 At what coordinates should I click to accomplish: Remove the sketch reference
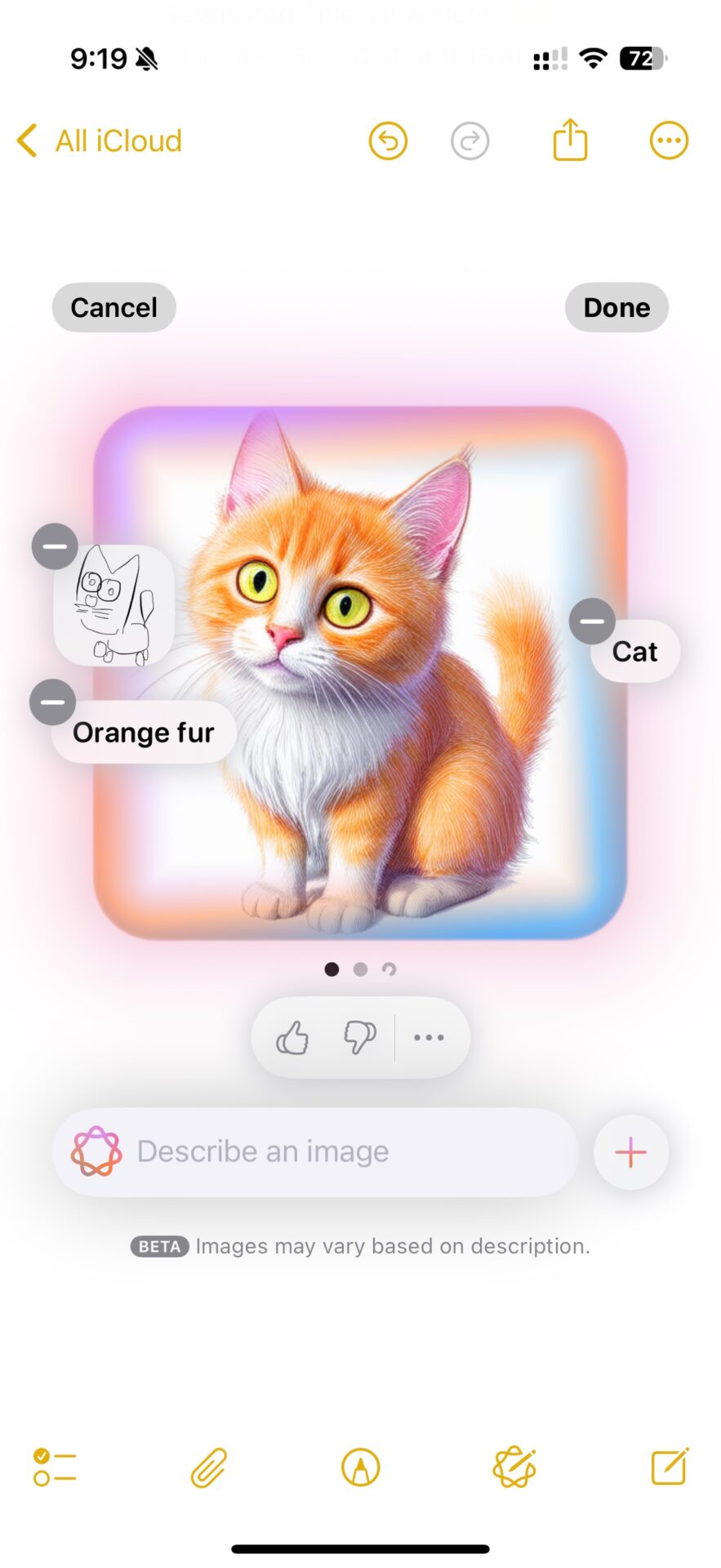[55, 546]
